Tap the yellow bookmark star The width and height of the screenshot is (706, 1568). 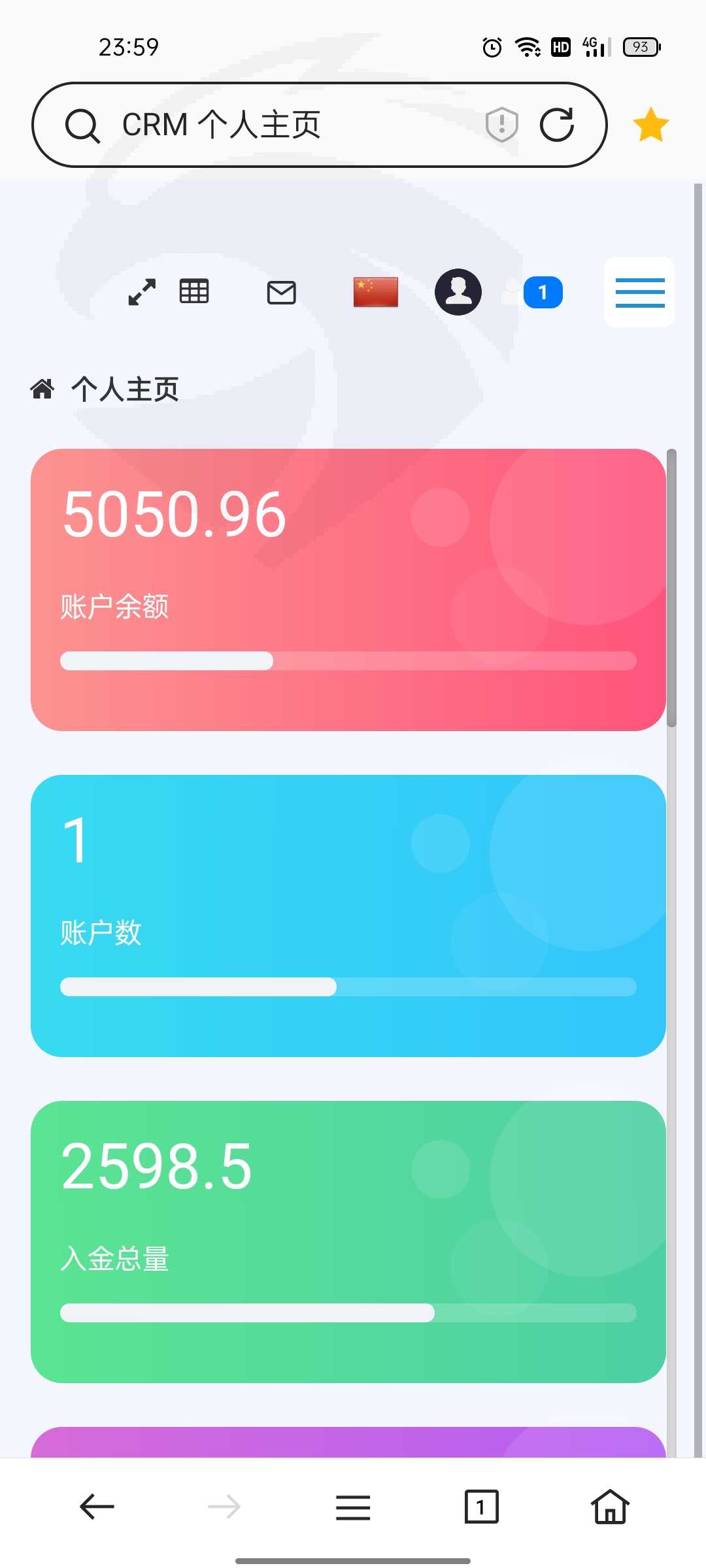click(x=651, y=125)
